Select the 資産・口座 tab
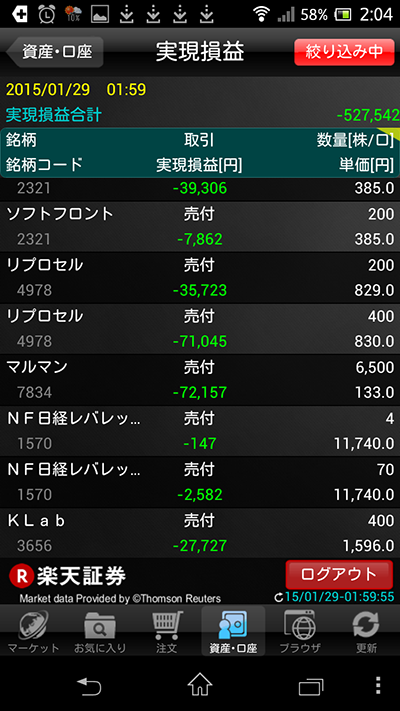Screen dimensions: 400x711 233,632
